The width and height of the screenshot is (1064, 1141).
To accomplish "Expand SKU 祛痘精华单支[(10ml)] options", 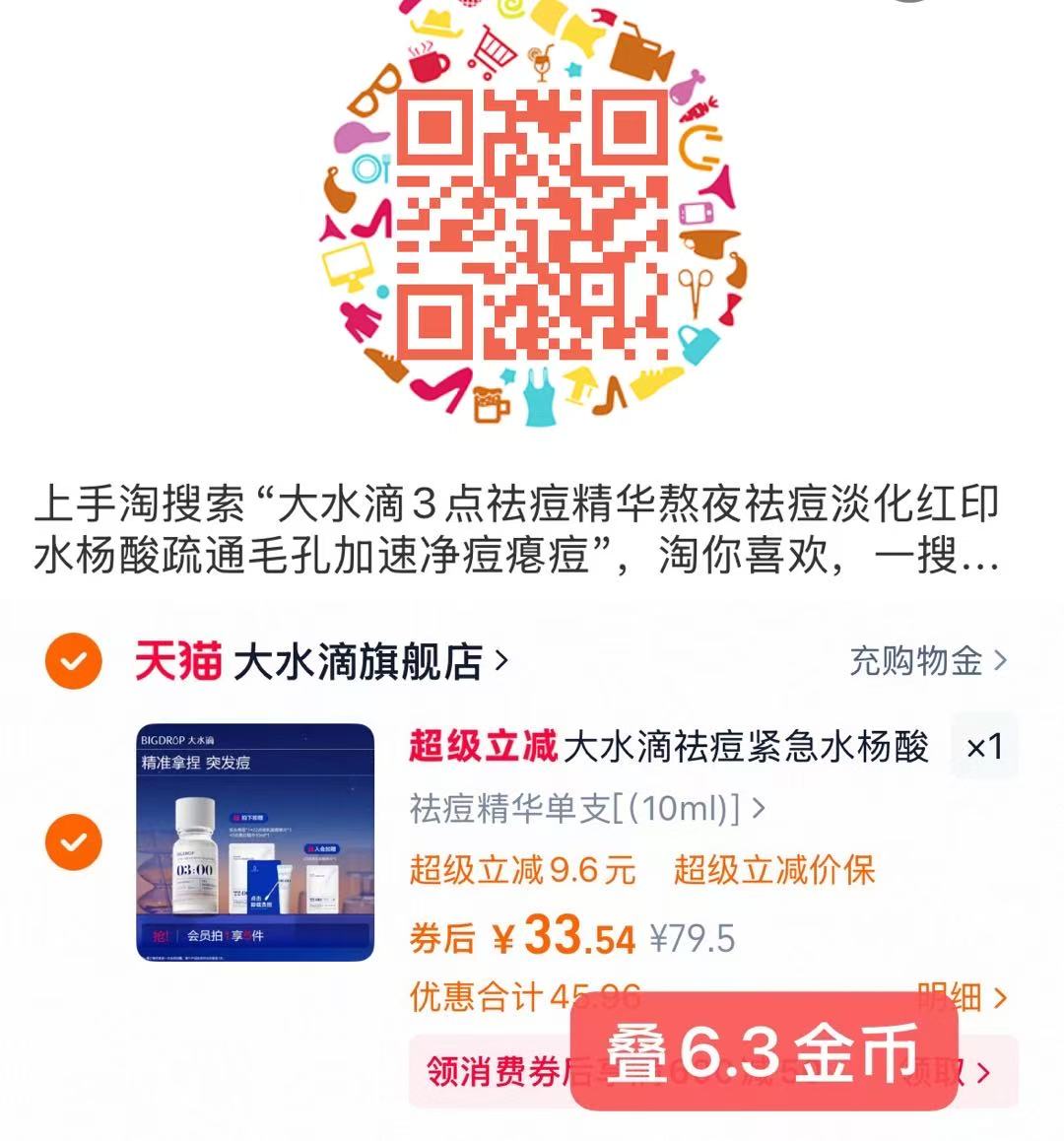I will (x=581, y=809).
